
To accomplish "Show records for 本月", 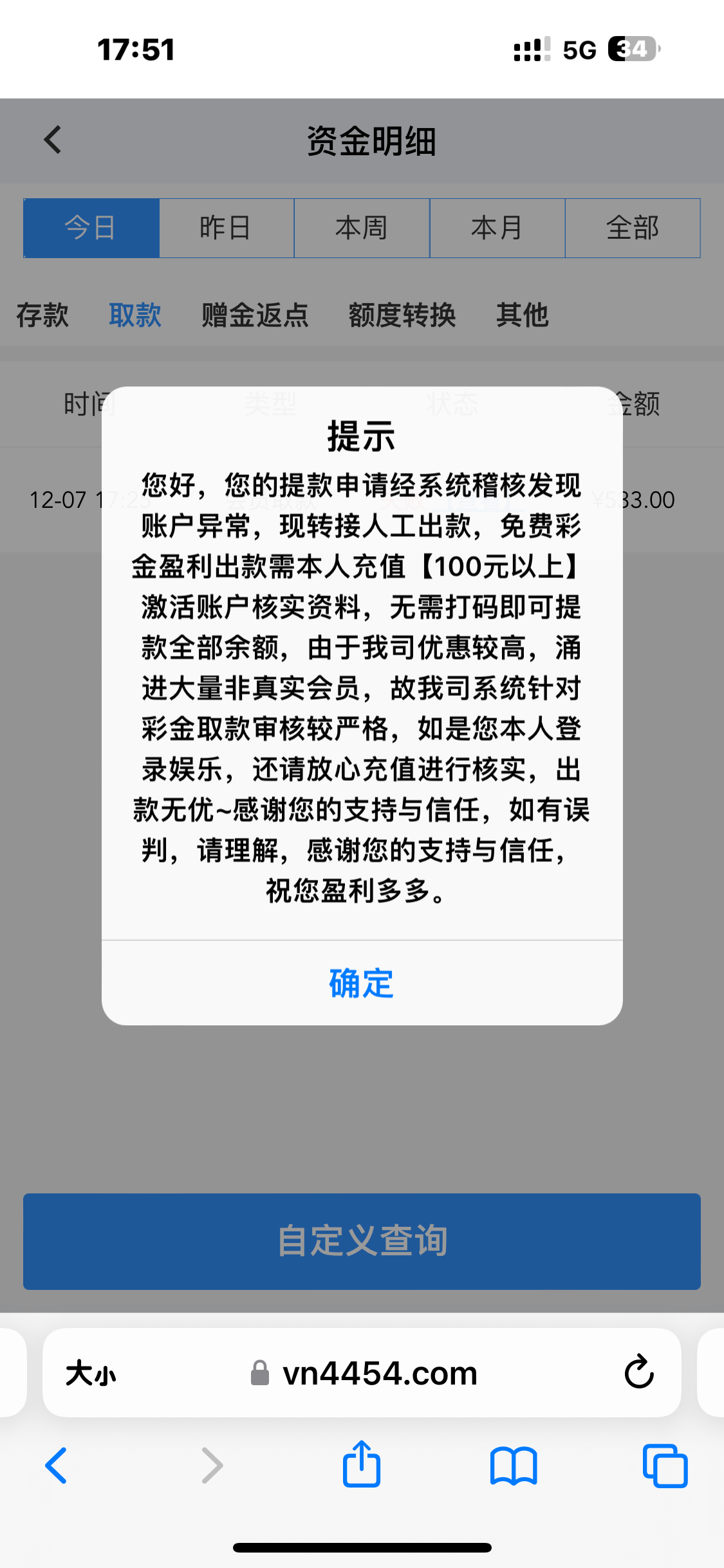I will coord(497,228).
